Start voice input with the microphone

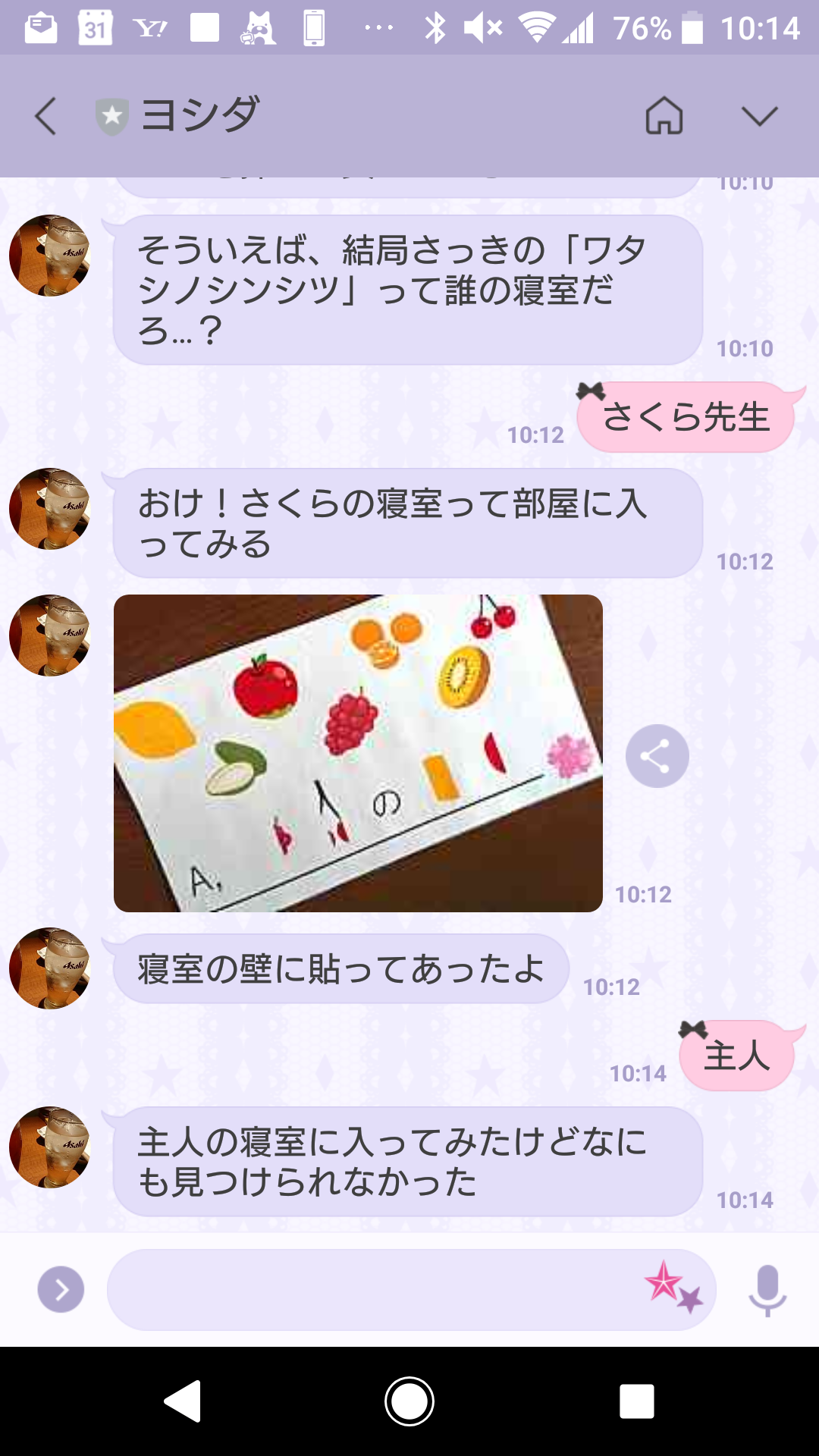pos(767,1289)
